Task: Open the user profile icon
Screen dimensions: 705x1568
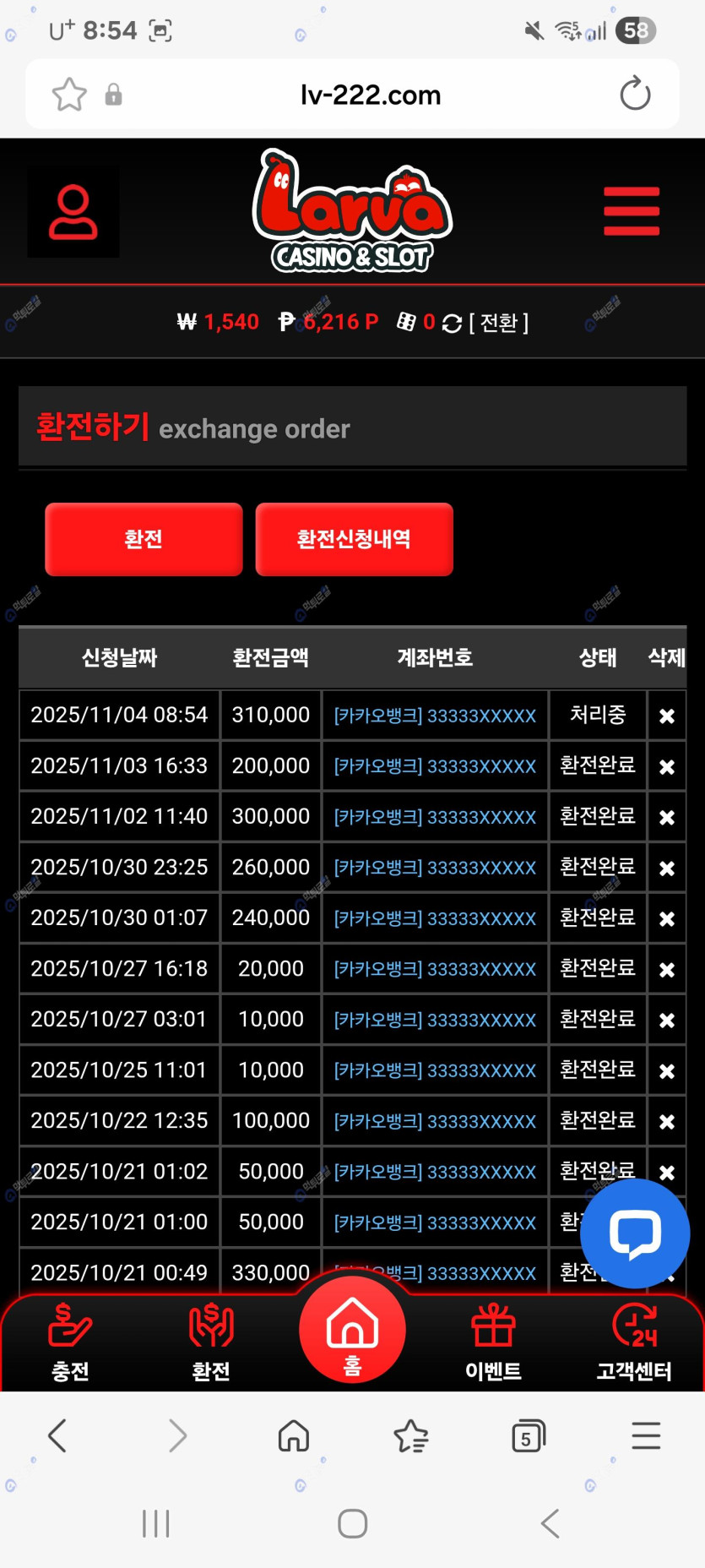Action: [x=73, y=211]
